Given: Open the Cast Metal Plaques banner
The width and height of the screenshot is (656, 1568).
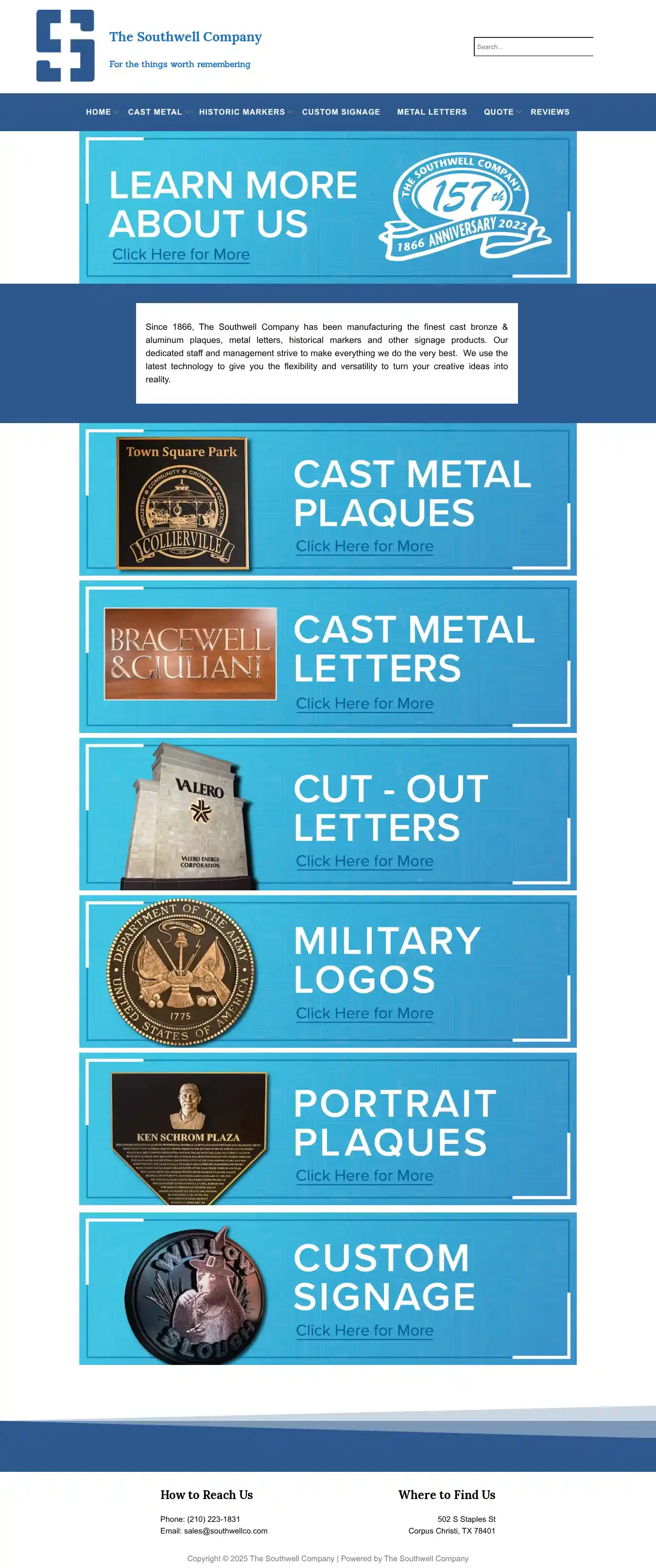Looking at the screenshot, I should (328, 500).
